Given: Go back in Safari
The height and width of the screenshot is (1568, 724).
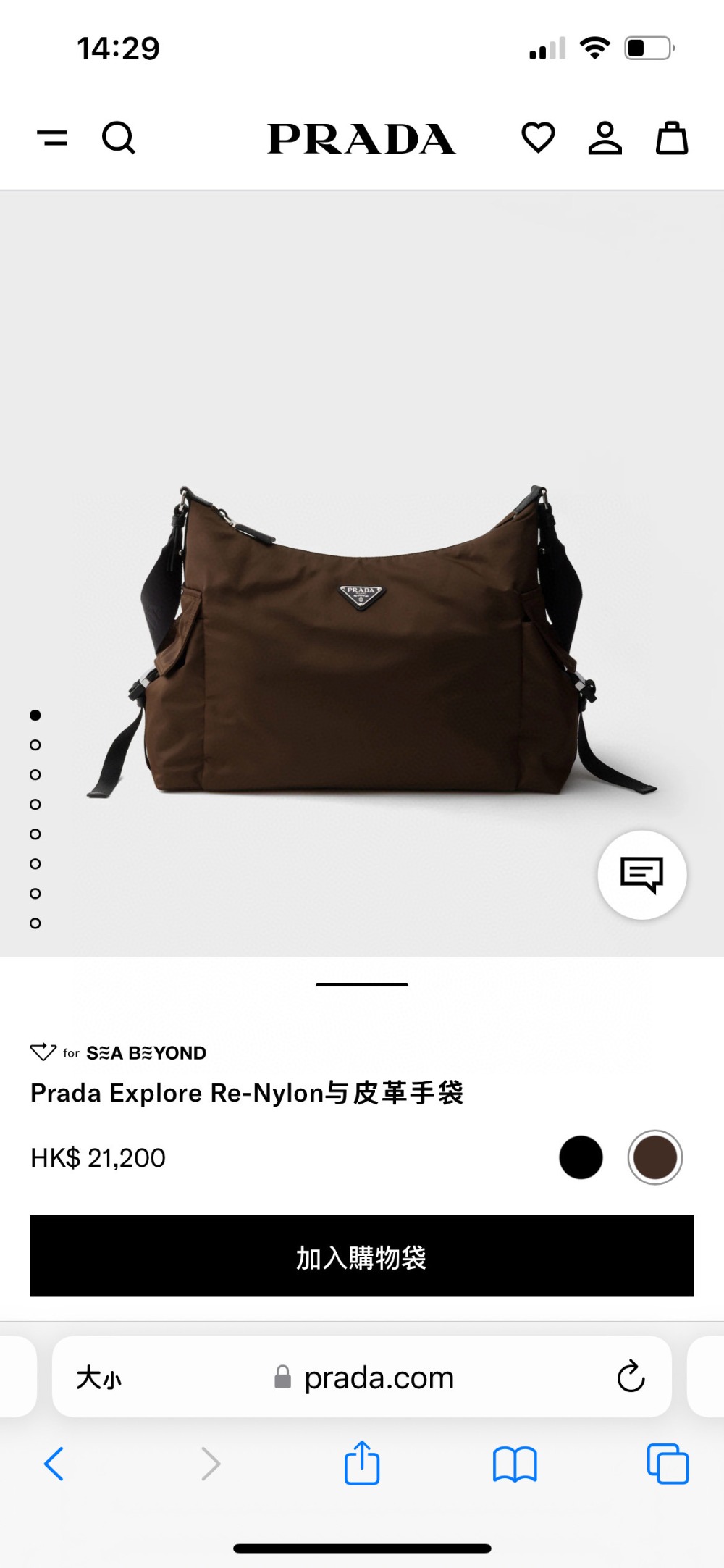Looking at the screenshot, I should (54, 1464).
